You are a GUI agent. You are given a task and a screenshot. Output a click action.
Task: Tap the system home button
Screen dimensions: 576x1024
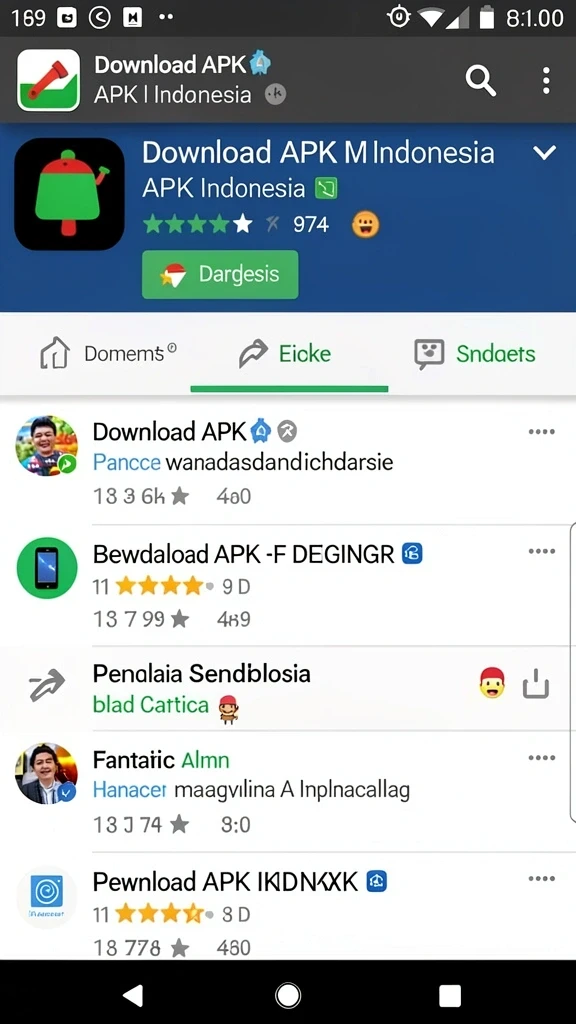tap(288, 995)
